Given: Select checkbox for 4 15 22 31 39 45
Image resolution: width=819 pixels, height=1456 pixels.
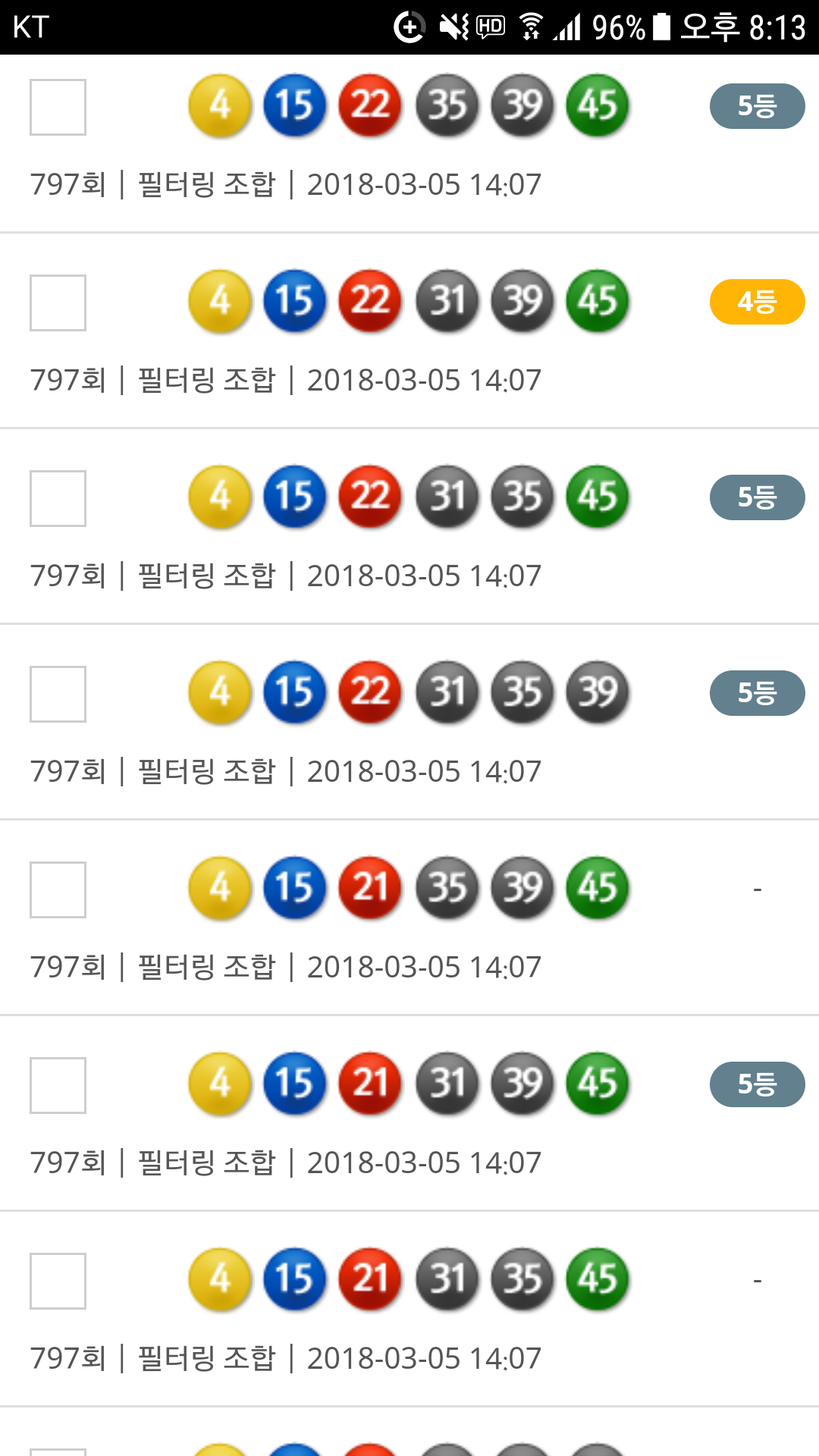Looking at the screenshot, I should coord(58,303).
